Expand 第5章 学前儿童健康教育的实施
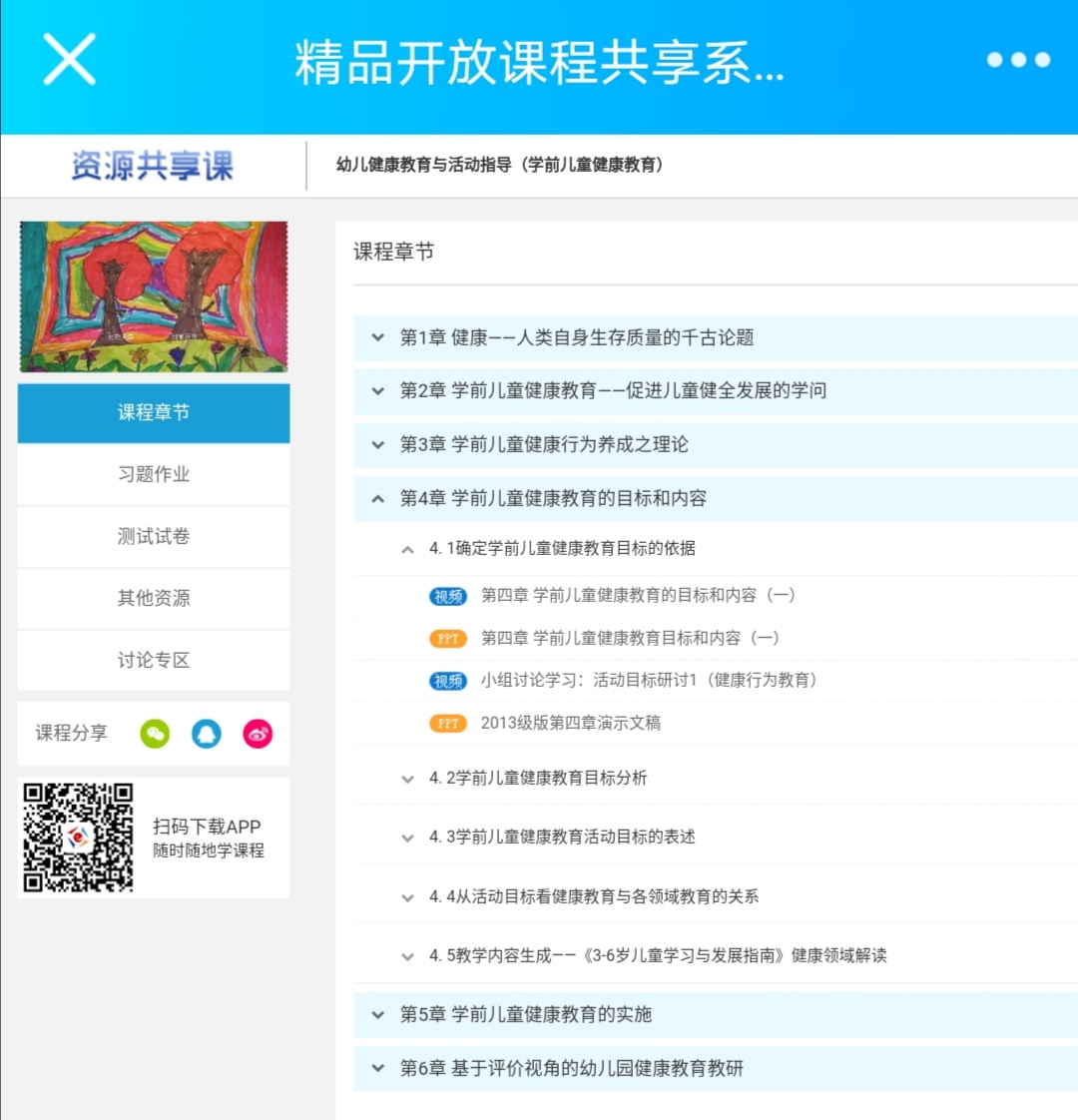Viewport: 1078px width, 1120px height. [525, 1014]
